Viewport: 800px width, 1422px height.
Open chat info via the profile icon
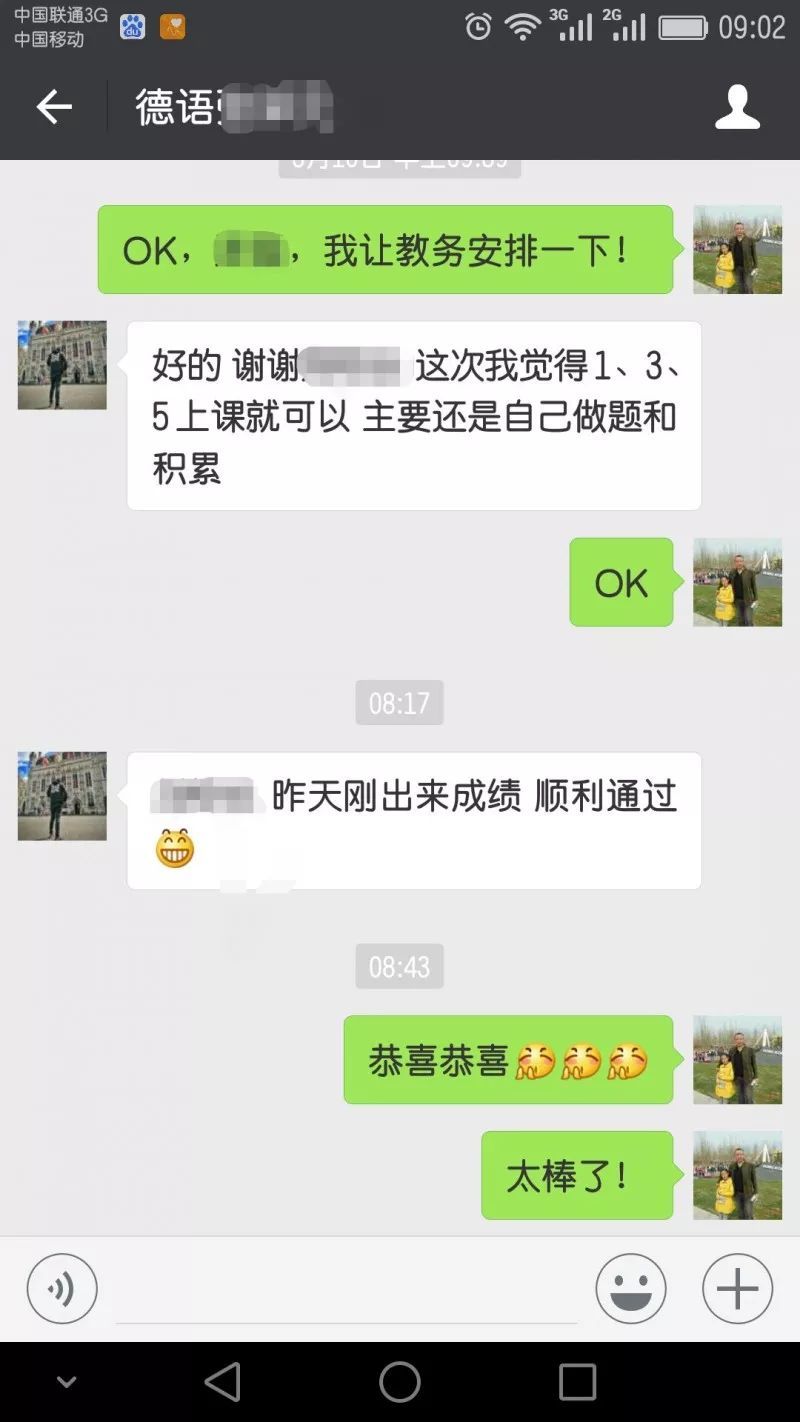click(x=737, y=107)
